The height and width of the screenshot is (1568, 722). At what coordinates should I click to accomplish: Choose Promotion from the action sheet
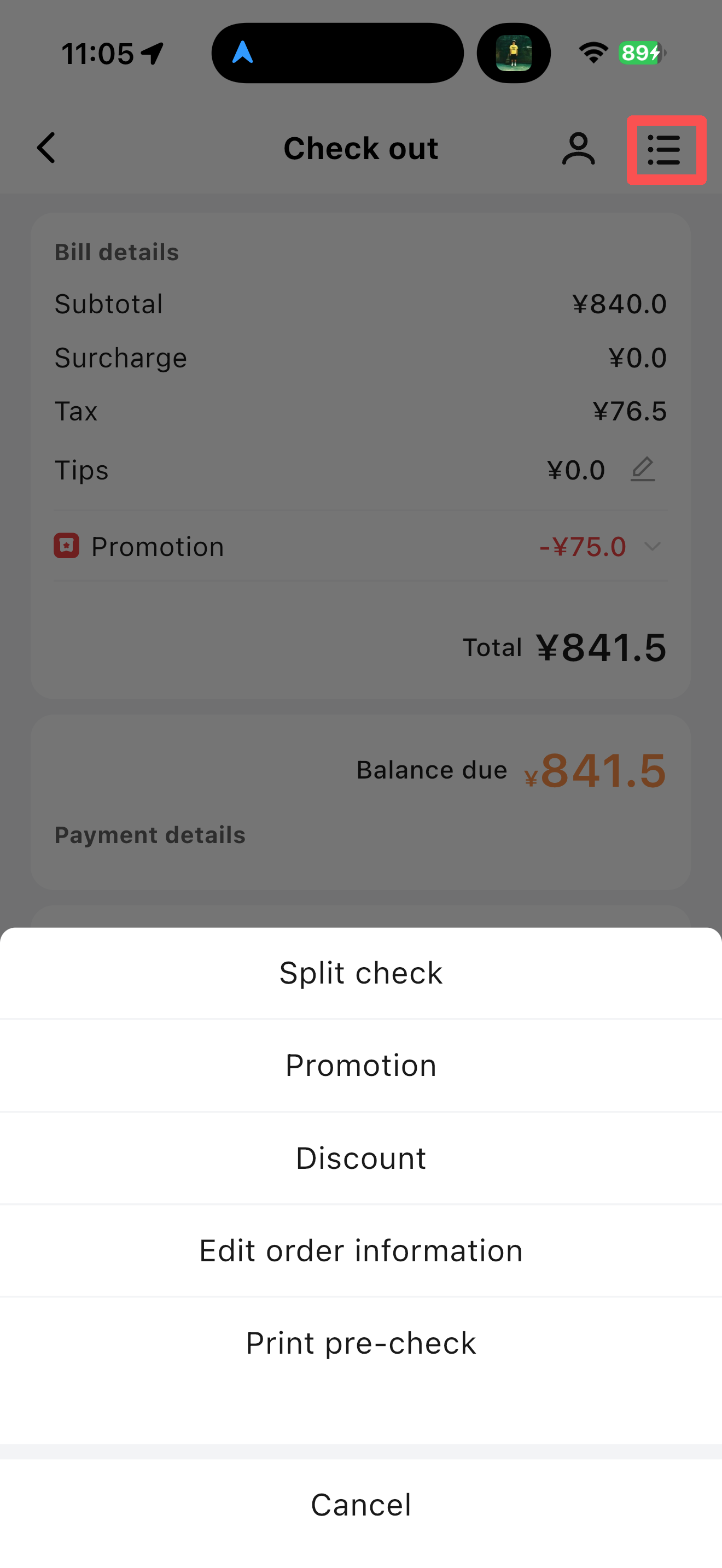(x=361, y=1065)
